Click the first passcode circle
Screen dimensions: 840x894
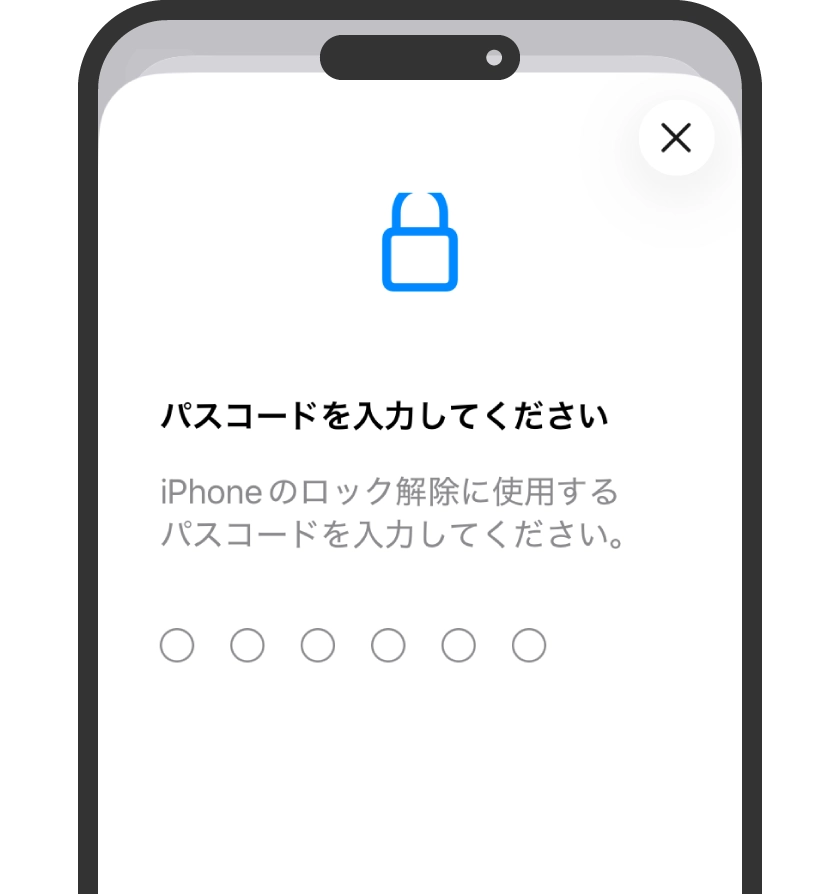[x=177, y=645]
